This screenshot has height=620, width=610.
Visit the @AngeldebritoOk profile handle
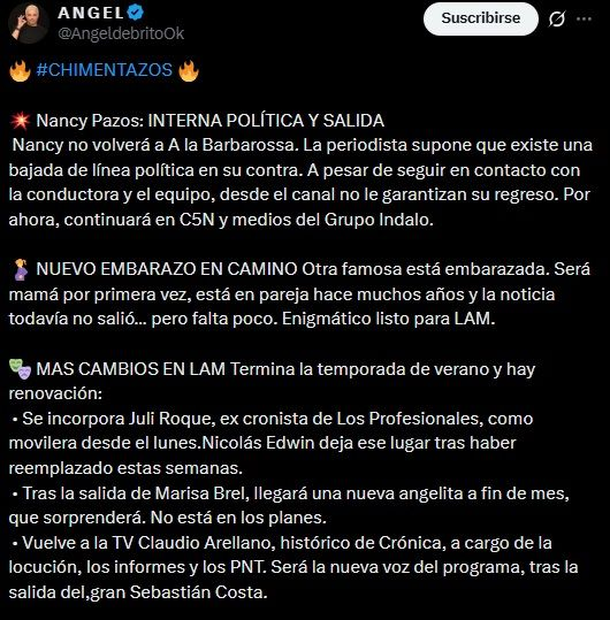point(121,33)
